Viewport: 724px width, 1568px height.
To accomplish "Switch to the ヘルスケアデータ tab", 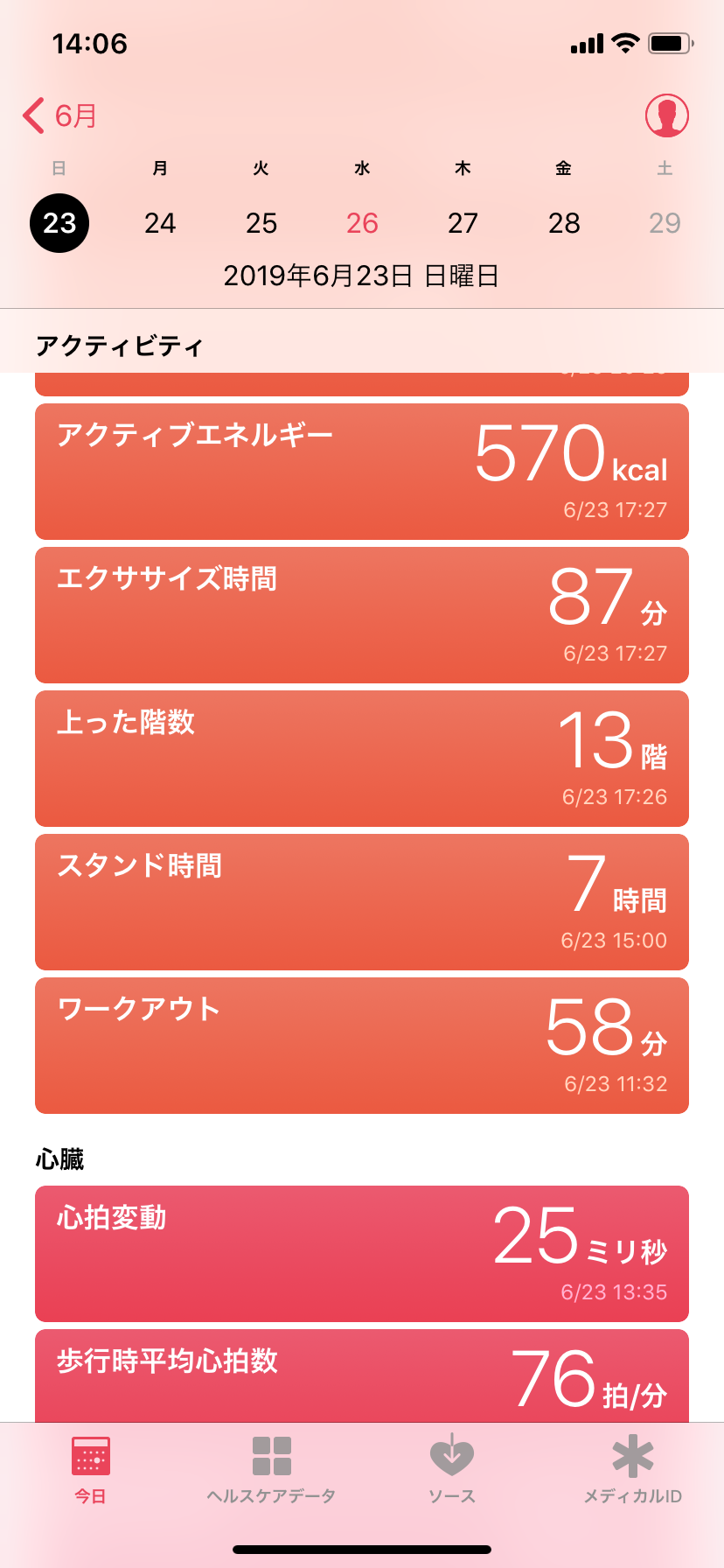I will (x=271, y=1470).
